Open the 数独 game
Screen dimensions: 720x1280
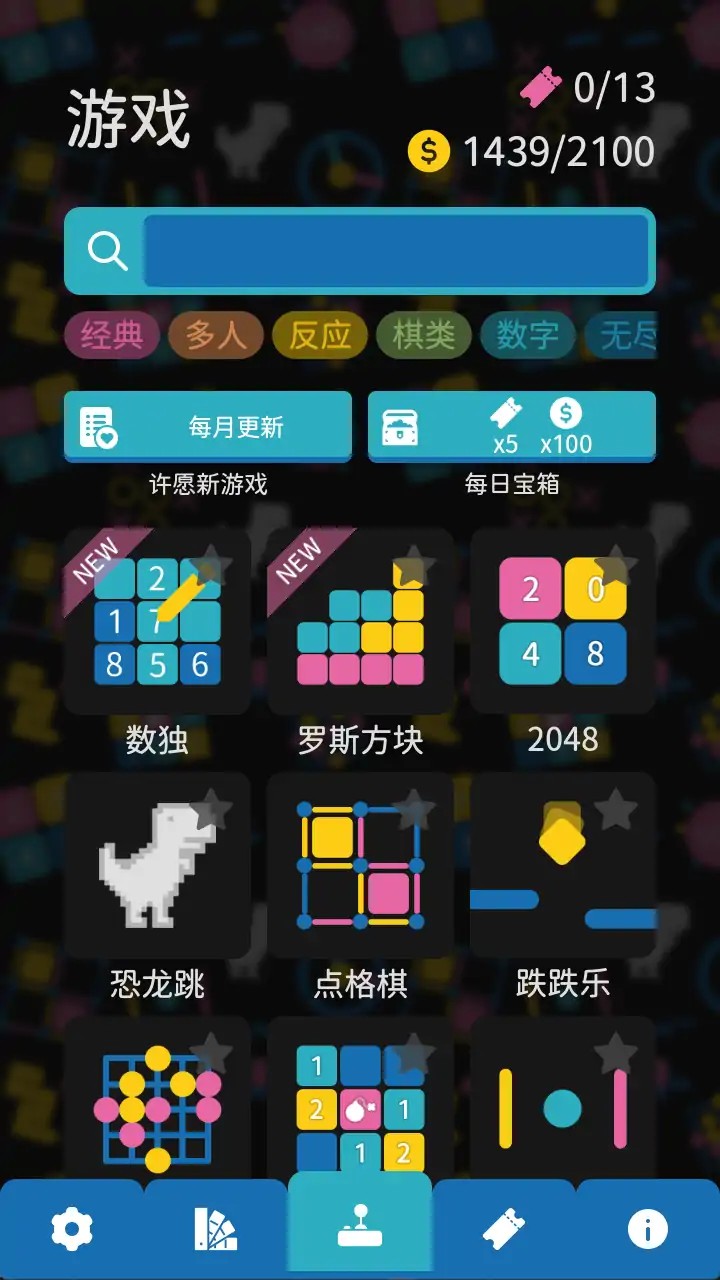click(157, 622)
